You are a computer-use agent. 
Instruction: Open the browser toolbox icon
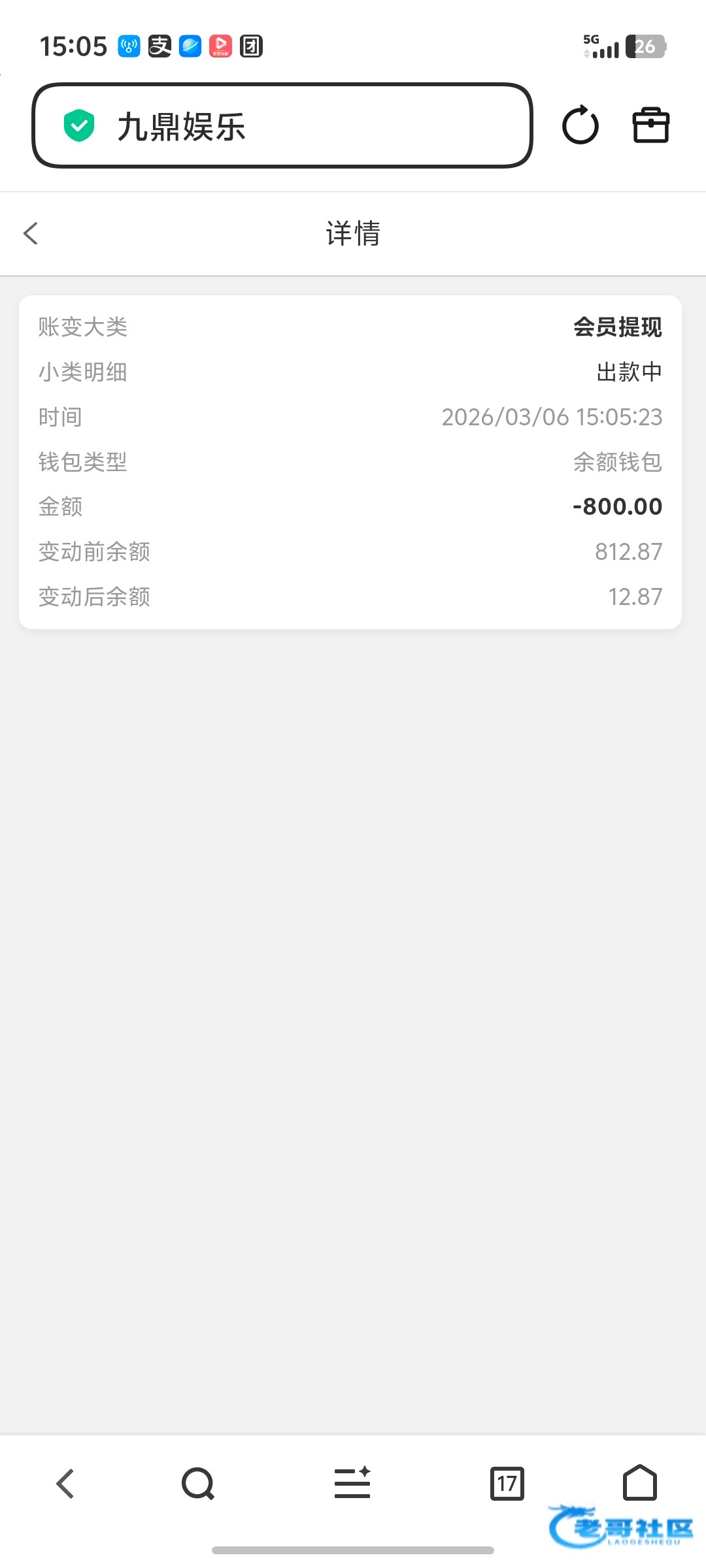pos(650,125)
